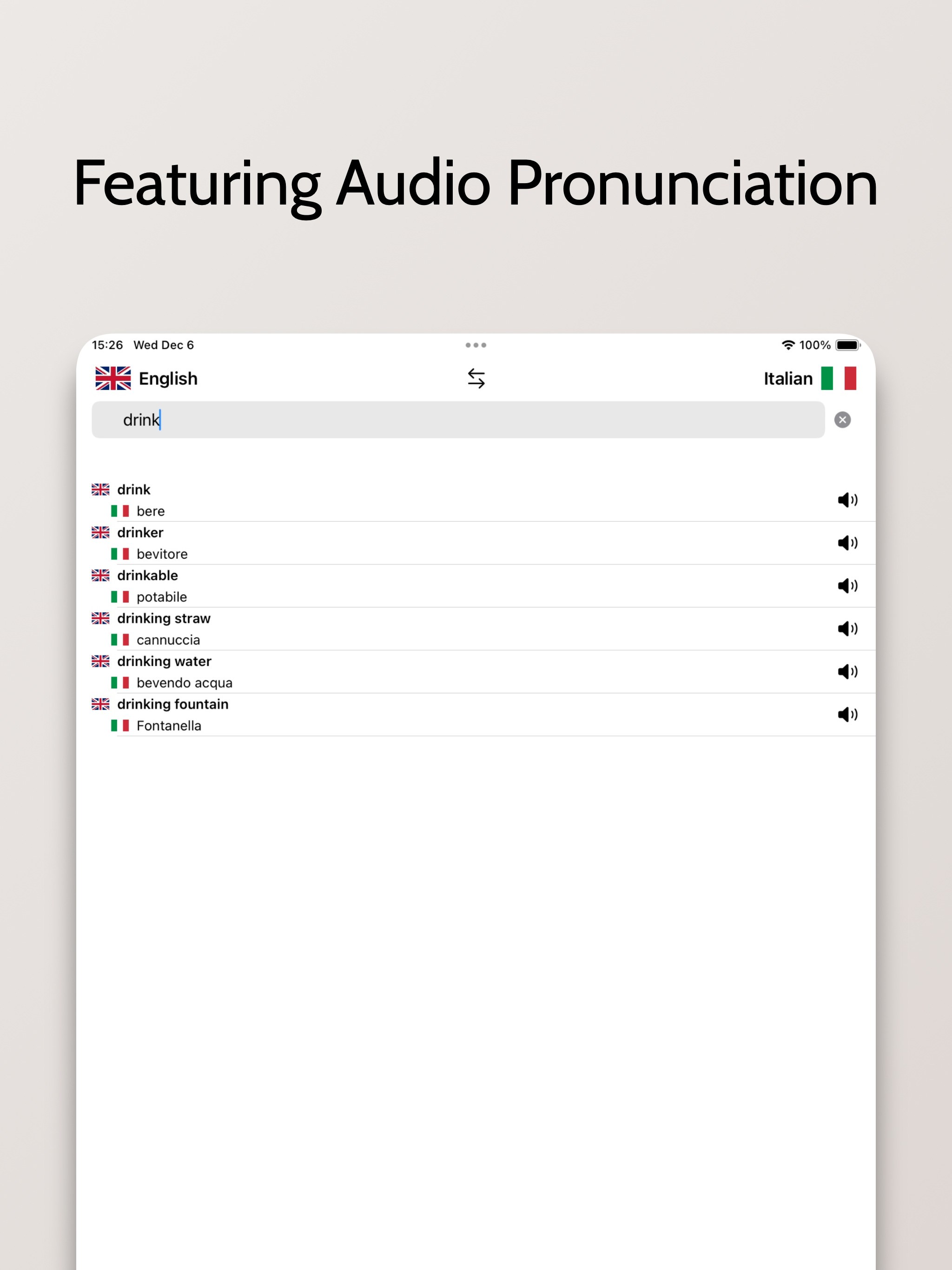Open the translation "bevitore"
This screenshot has width=952, height=1270.
click(x=161, y=554)
